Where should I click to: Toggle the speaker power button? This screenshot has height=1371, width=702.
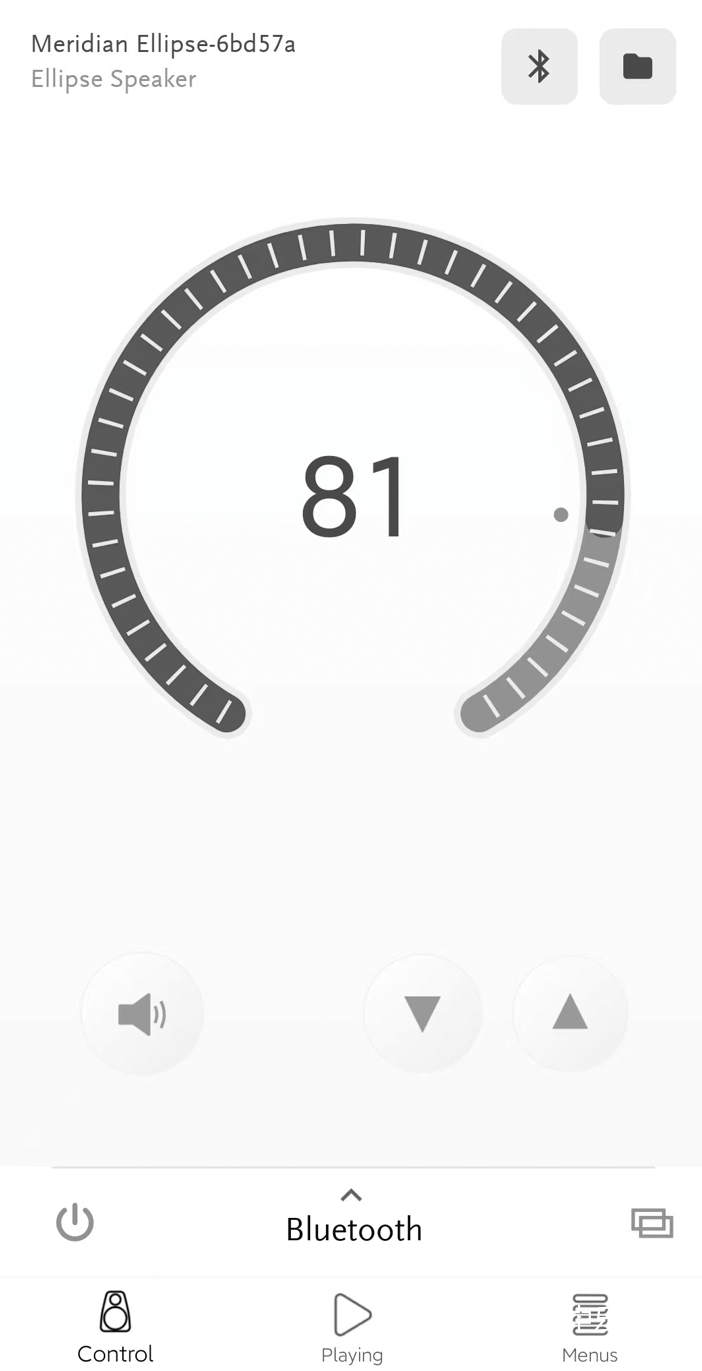click(x=75, y=1222)
